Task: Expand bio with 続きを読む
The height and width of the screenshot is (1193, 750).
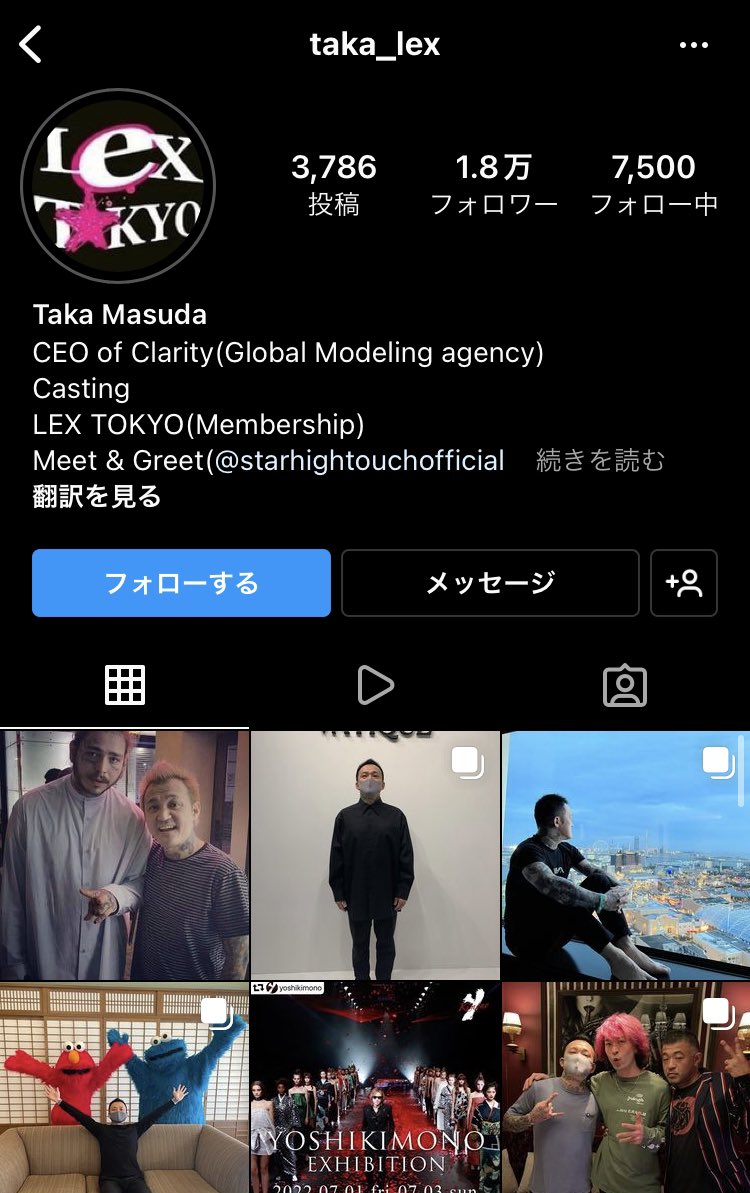Action: click(x=600, y=460)
